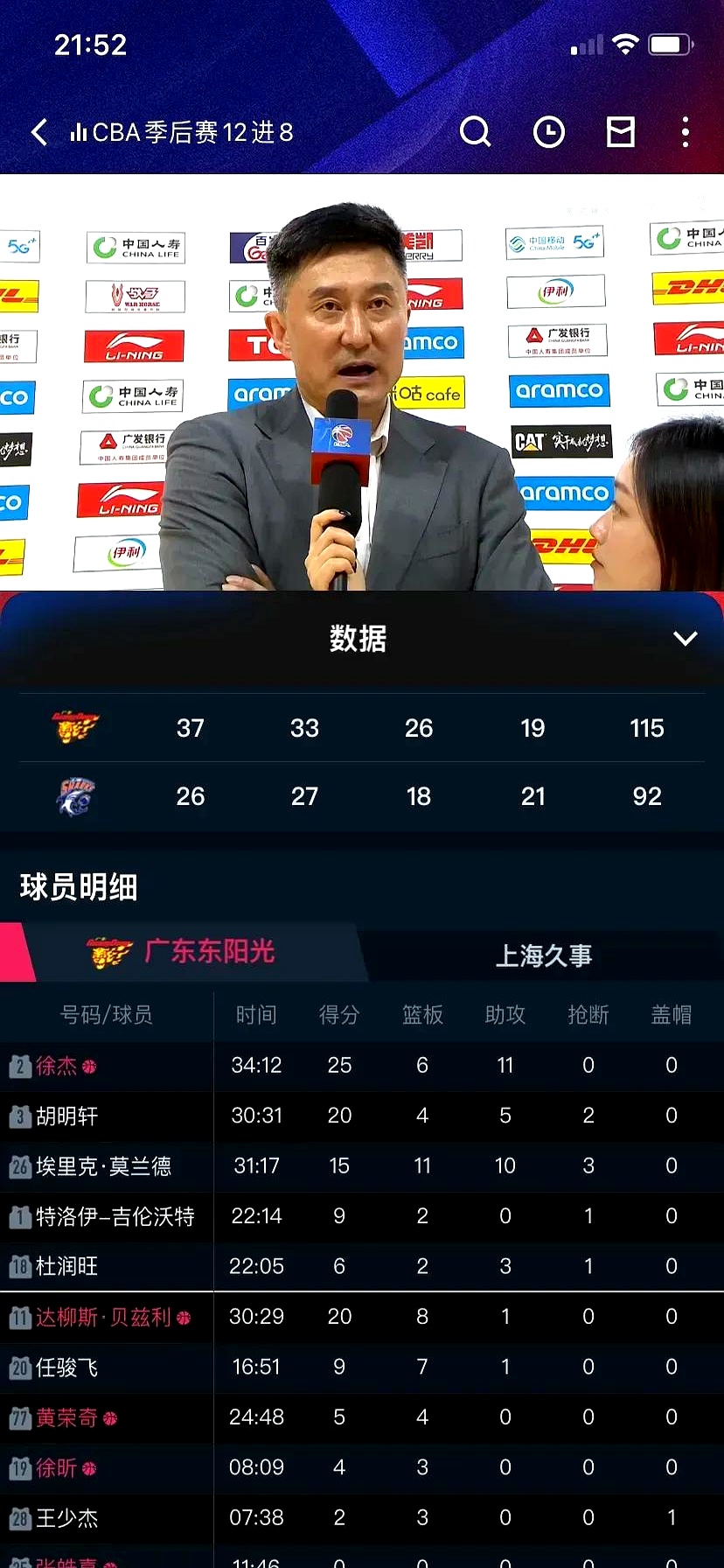Tap the basketball badge next to 徐杰
The width and height of the screenshot is (724, 1568).
coord(89,1066)
